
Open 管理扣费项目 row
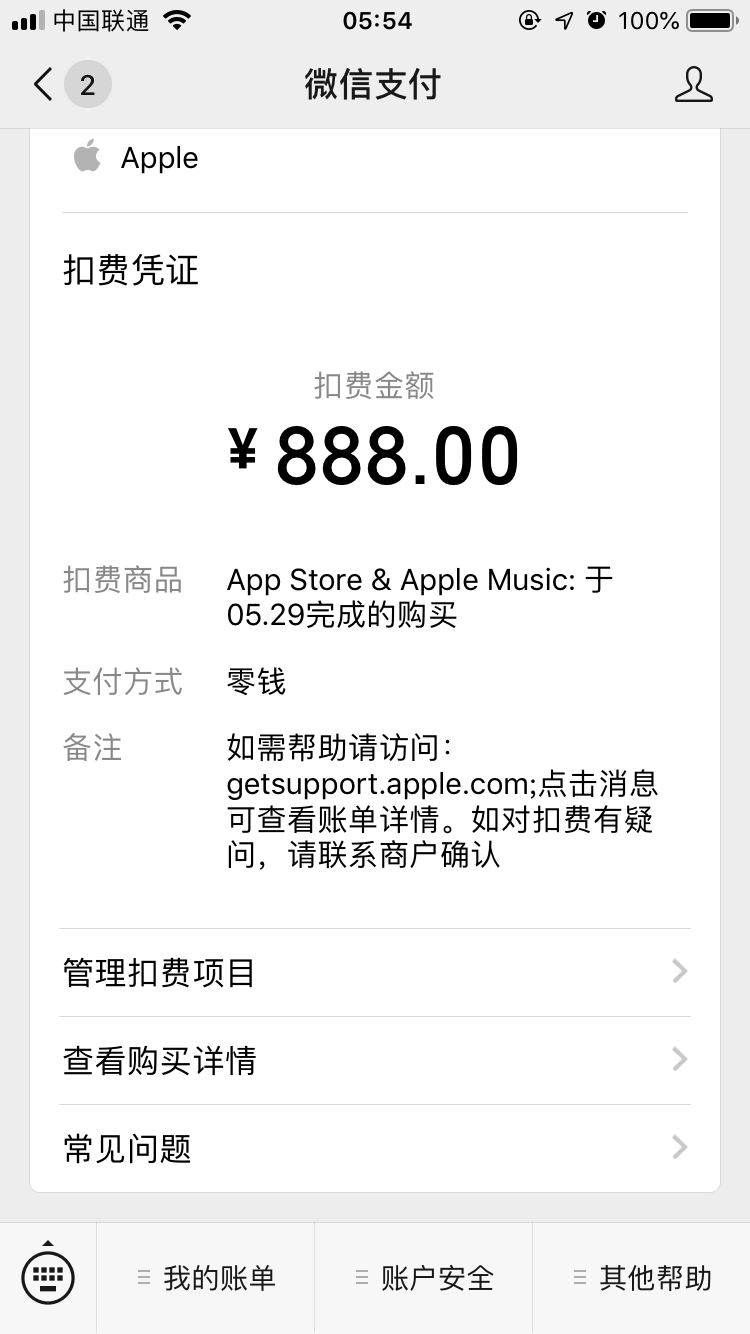pyautogui.click(x=375, y=972)
